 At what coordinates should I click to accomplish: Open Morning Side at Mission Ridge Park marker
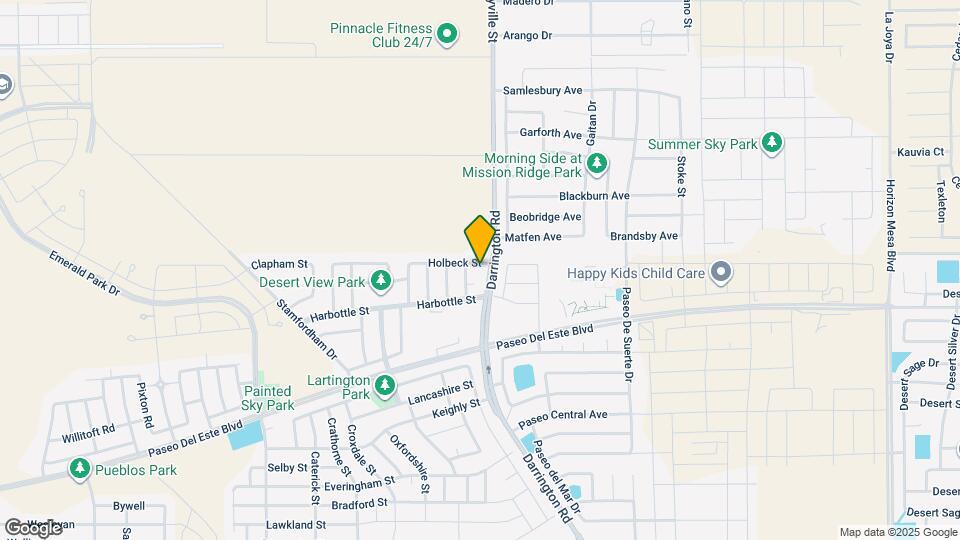tap(597, 163)
